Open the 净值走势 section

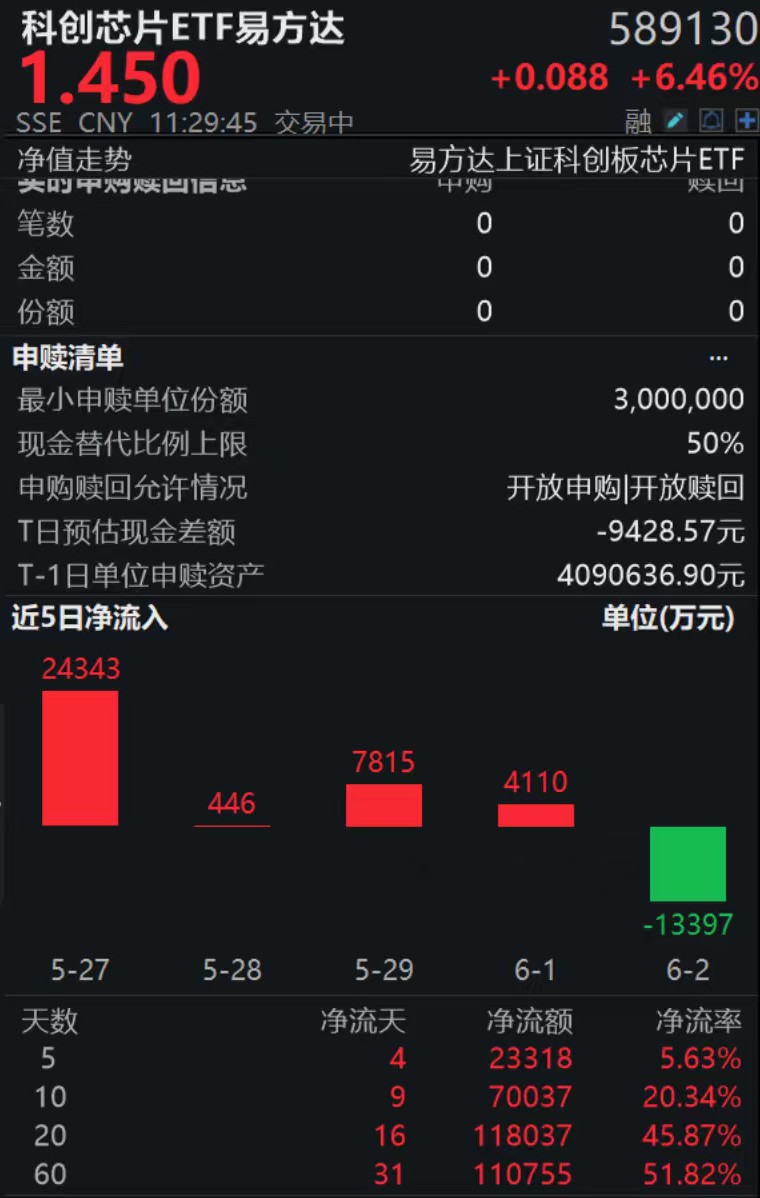pyautogui.click(x=74, y=160)
